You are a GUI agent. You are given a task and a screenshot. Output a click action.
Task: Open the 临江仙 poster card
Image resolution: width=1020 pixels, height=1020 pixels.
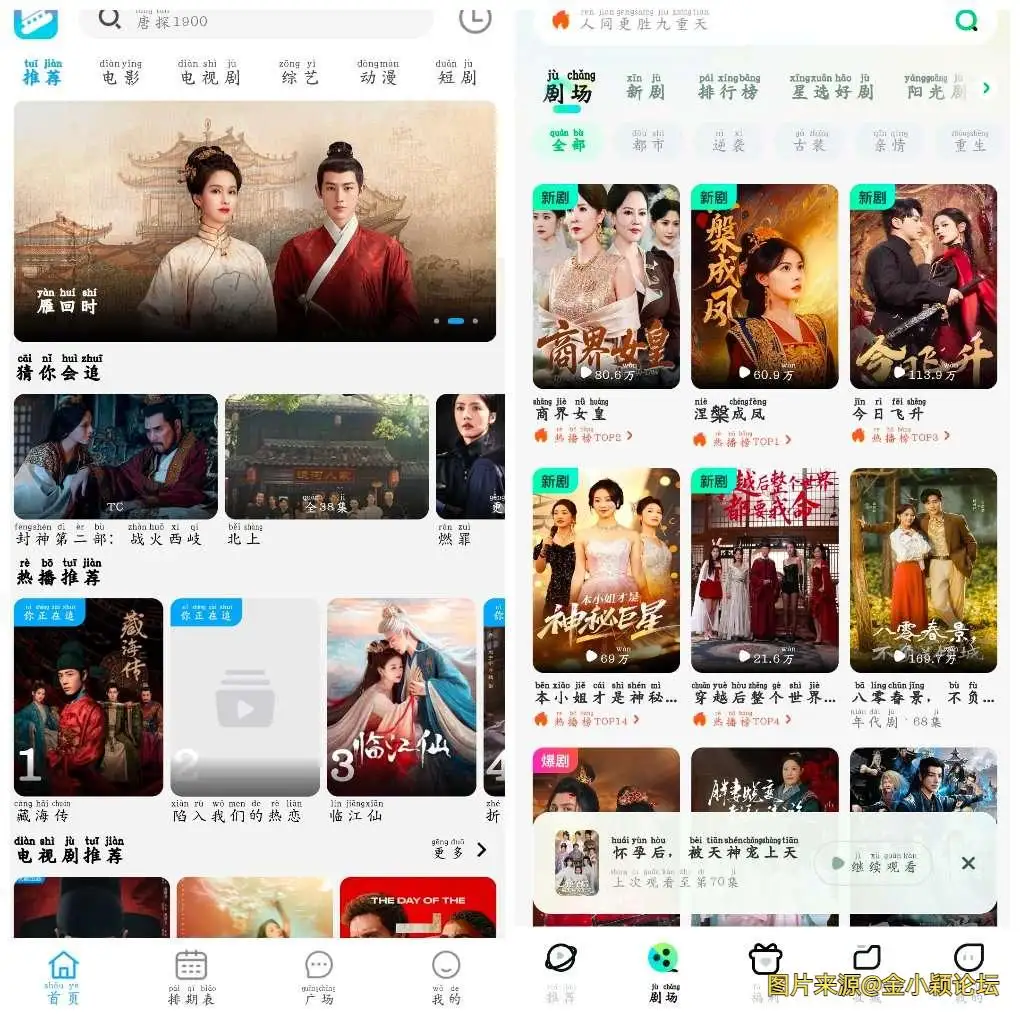point(401,697)
